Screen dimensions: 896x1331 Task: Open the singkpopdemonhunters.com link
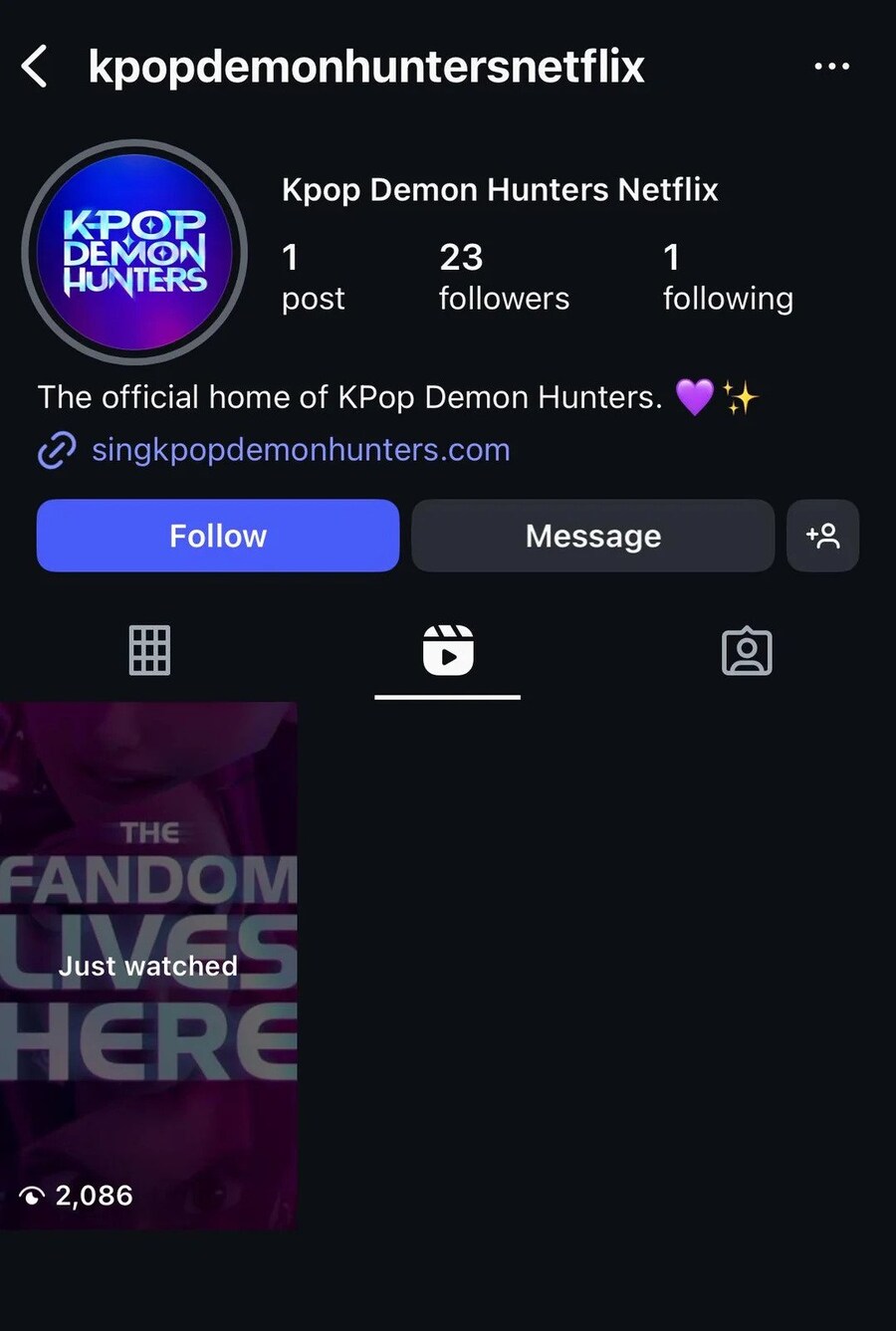click(300, 450)
